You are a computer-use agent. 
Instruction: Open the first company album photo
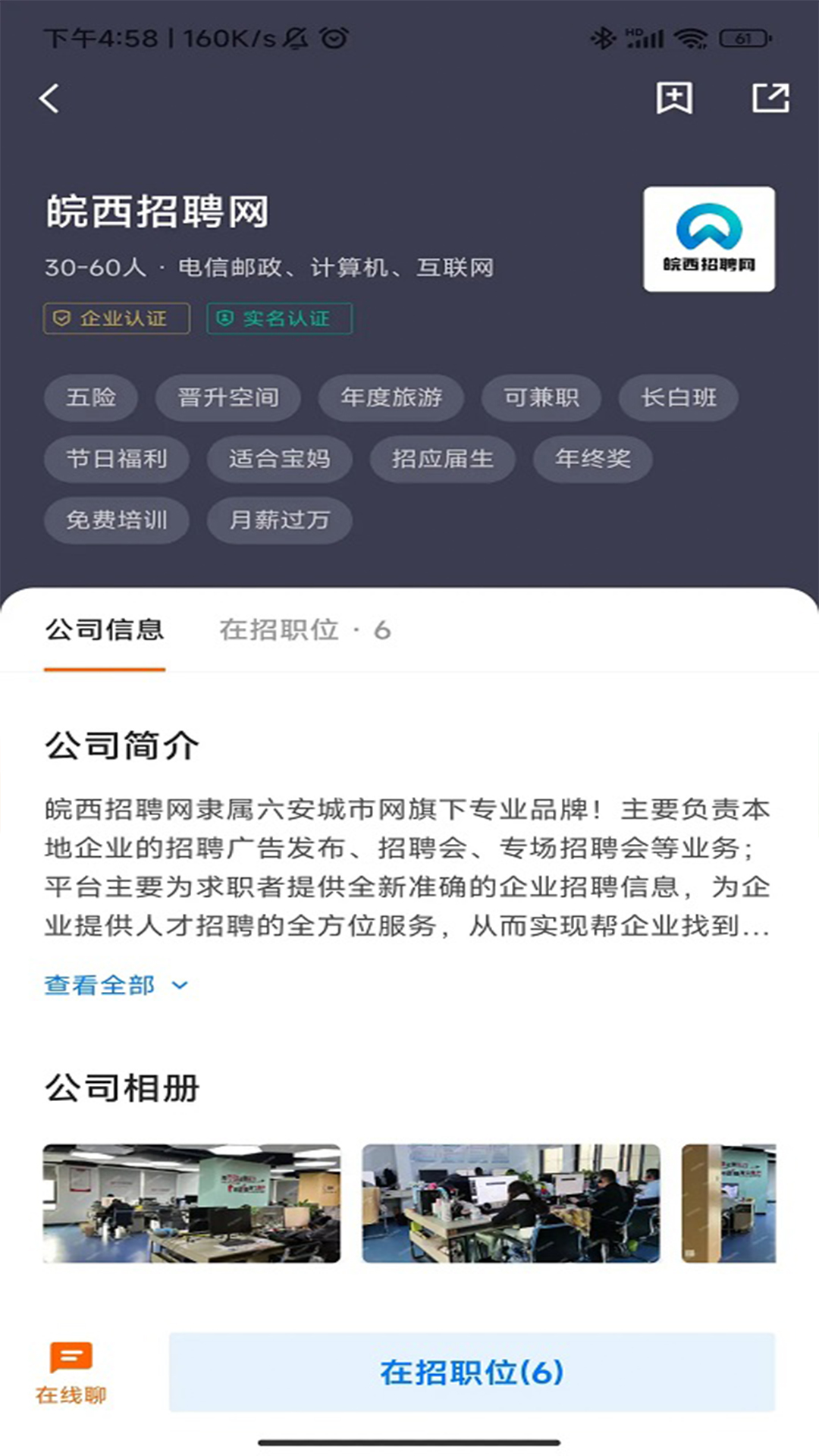click(x=192, y=1203)
